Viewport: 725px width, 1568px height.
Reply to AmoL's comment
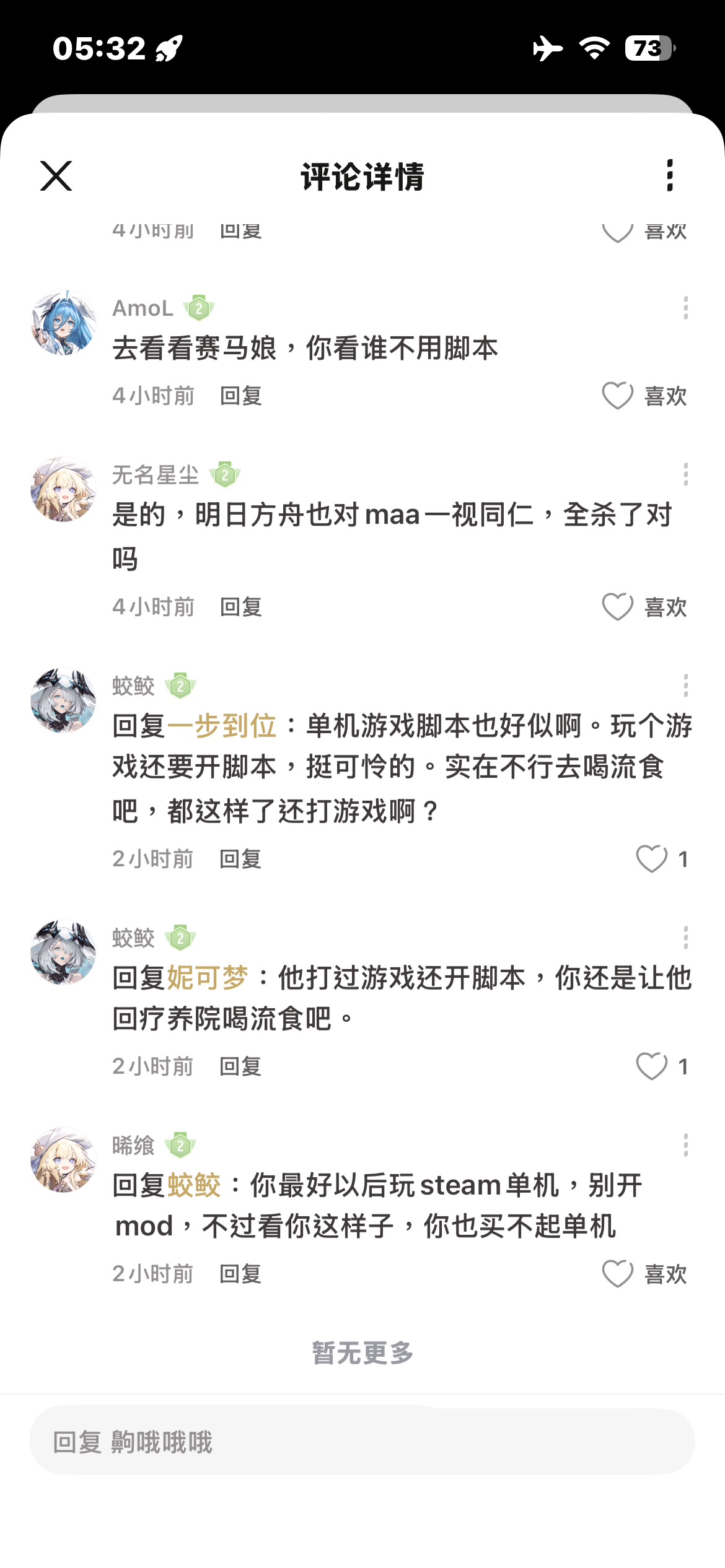(241, 396)
